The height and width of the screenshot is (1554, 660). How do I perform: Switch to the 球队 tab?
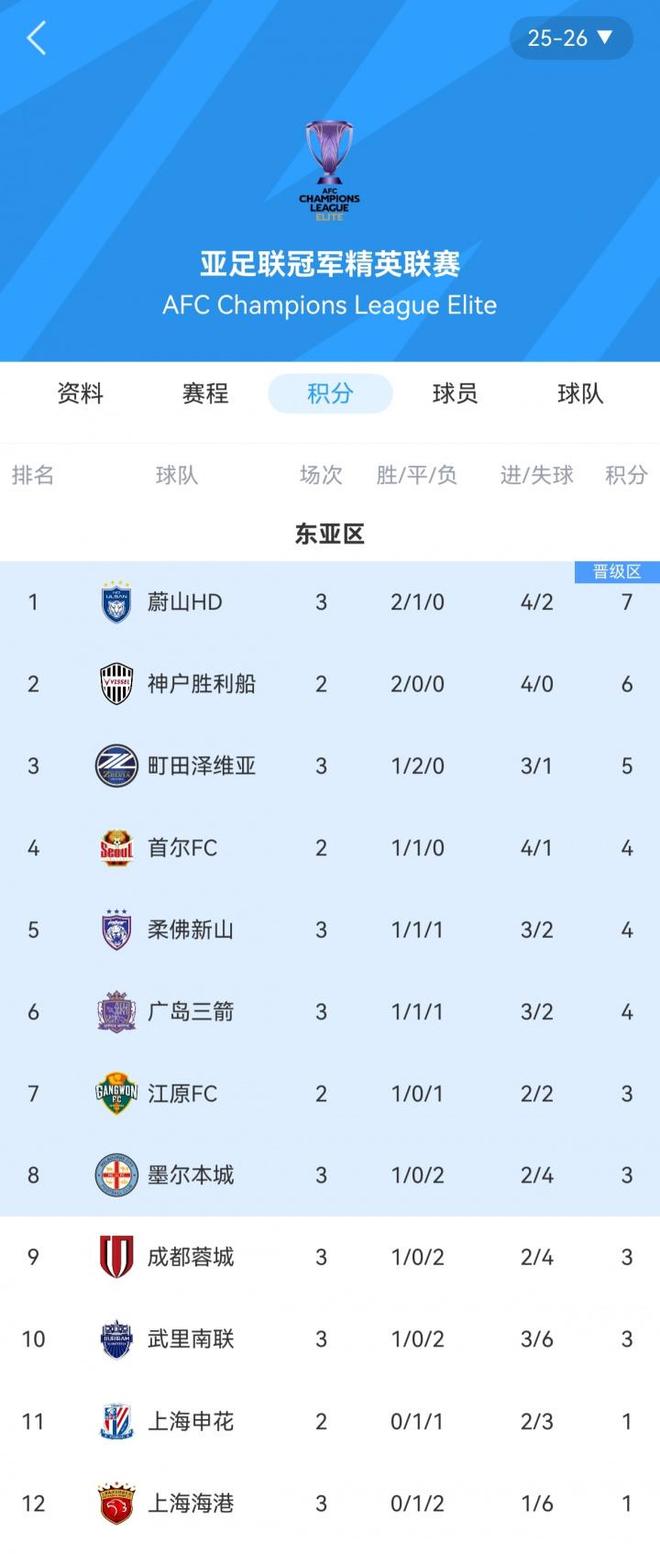point(580,394)
